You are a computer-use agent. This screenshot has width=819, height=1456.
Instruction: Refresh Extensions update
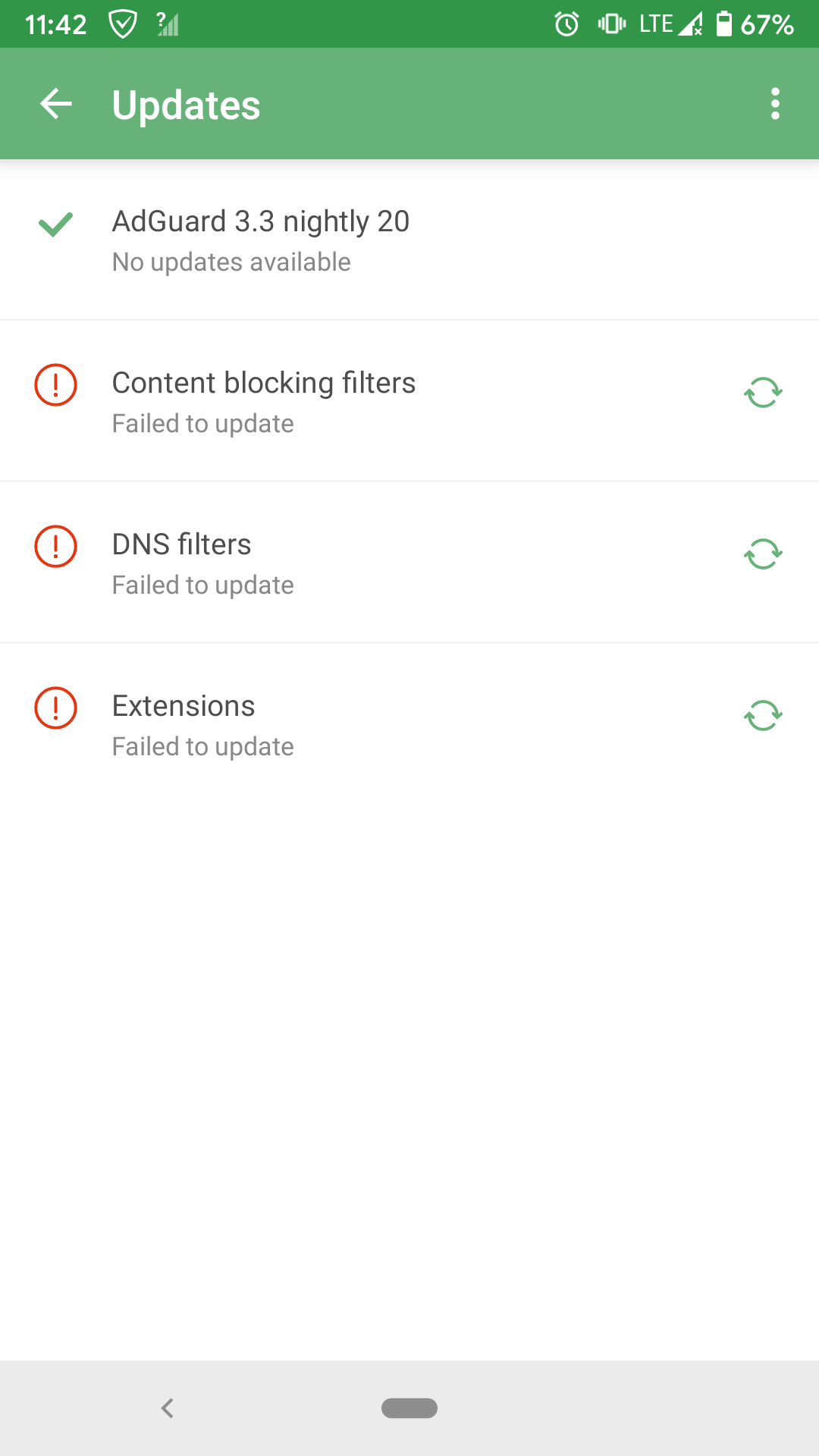point(763,716)
